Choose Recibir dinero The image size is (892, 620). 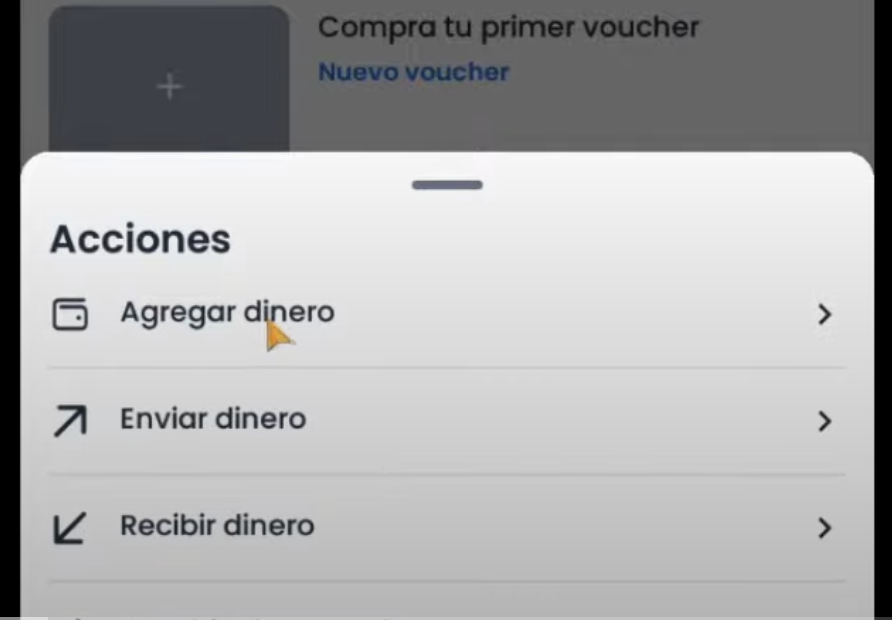(217, 525)
